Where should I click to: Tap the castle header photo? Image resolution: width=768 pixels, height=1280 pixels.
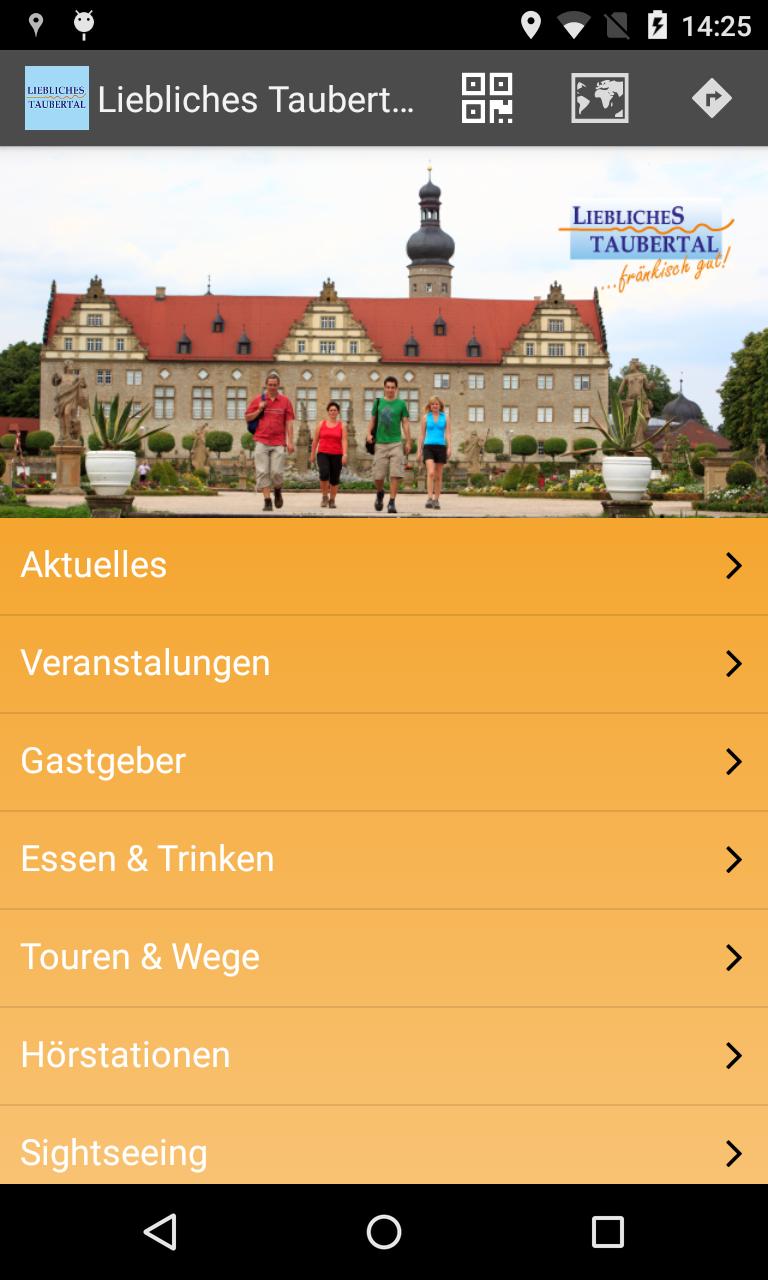point(384,330)
